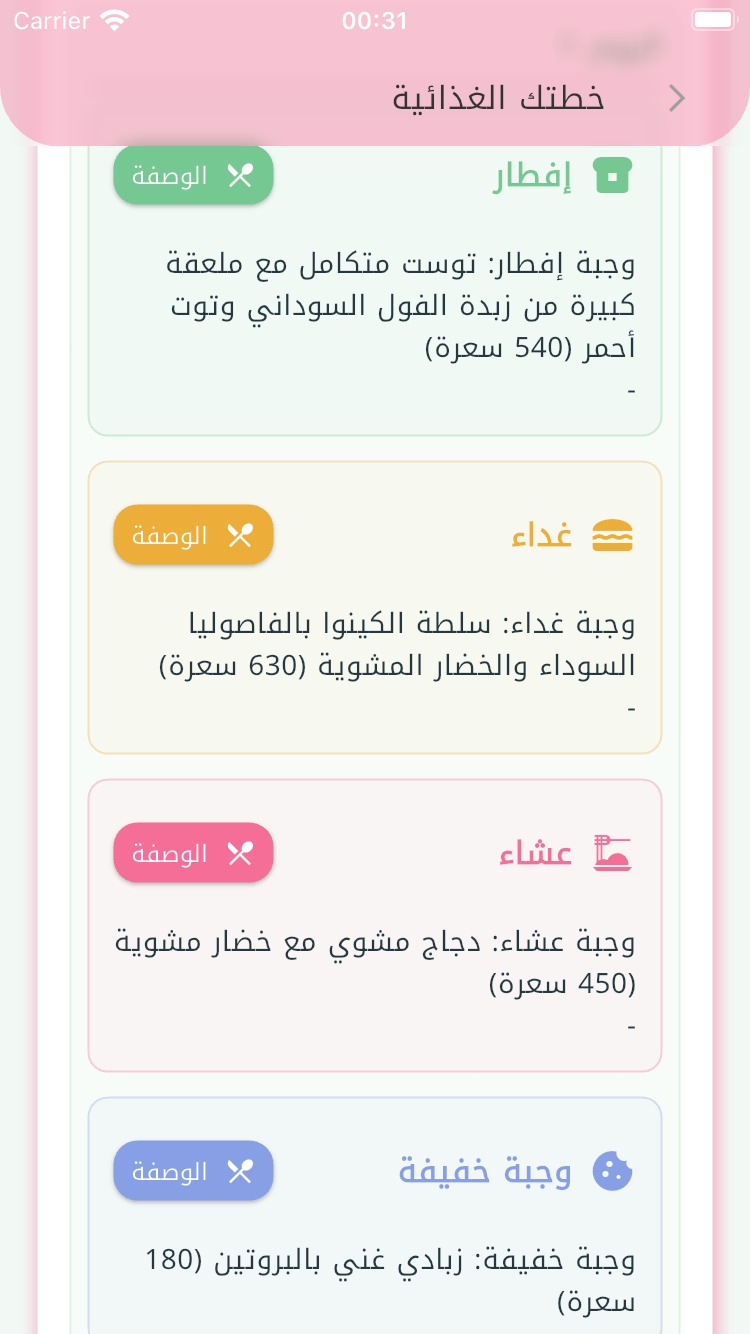The width and height of the screenshot is (750, 1334).
Task: View the dinner recipe with the pink الوصفة button
Action: coord(193,852)
